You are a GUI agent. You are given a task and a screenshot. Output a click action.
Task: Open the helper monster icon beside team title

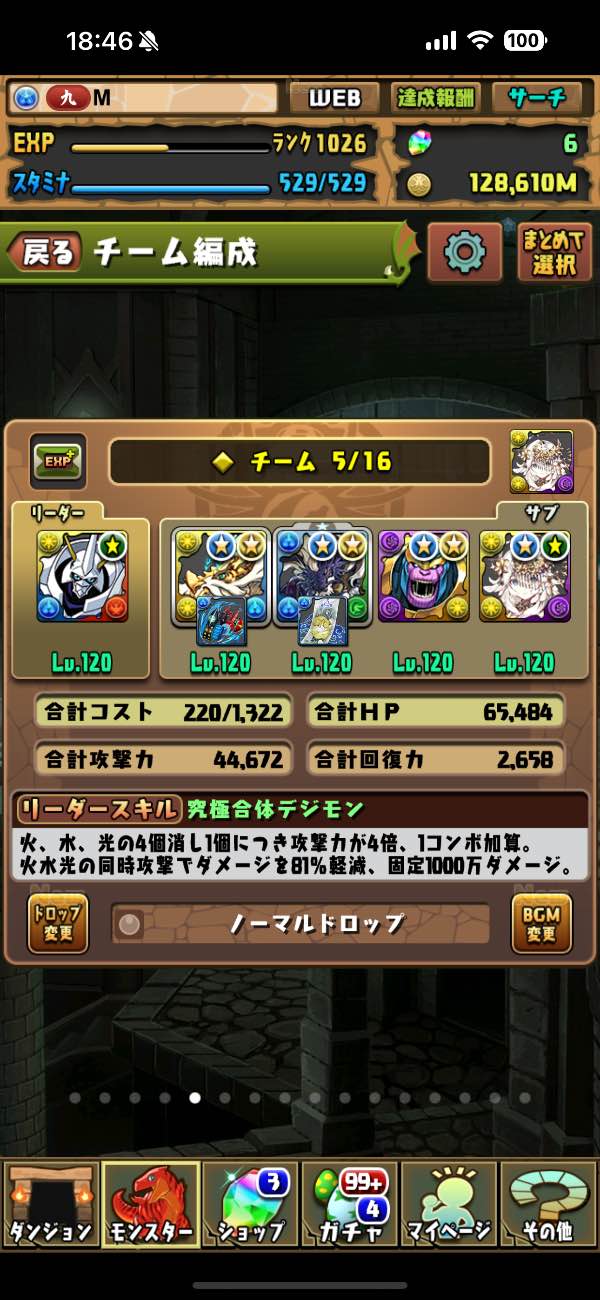click(x=541, y=462)
